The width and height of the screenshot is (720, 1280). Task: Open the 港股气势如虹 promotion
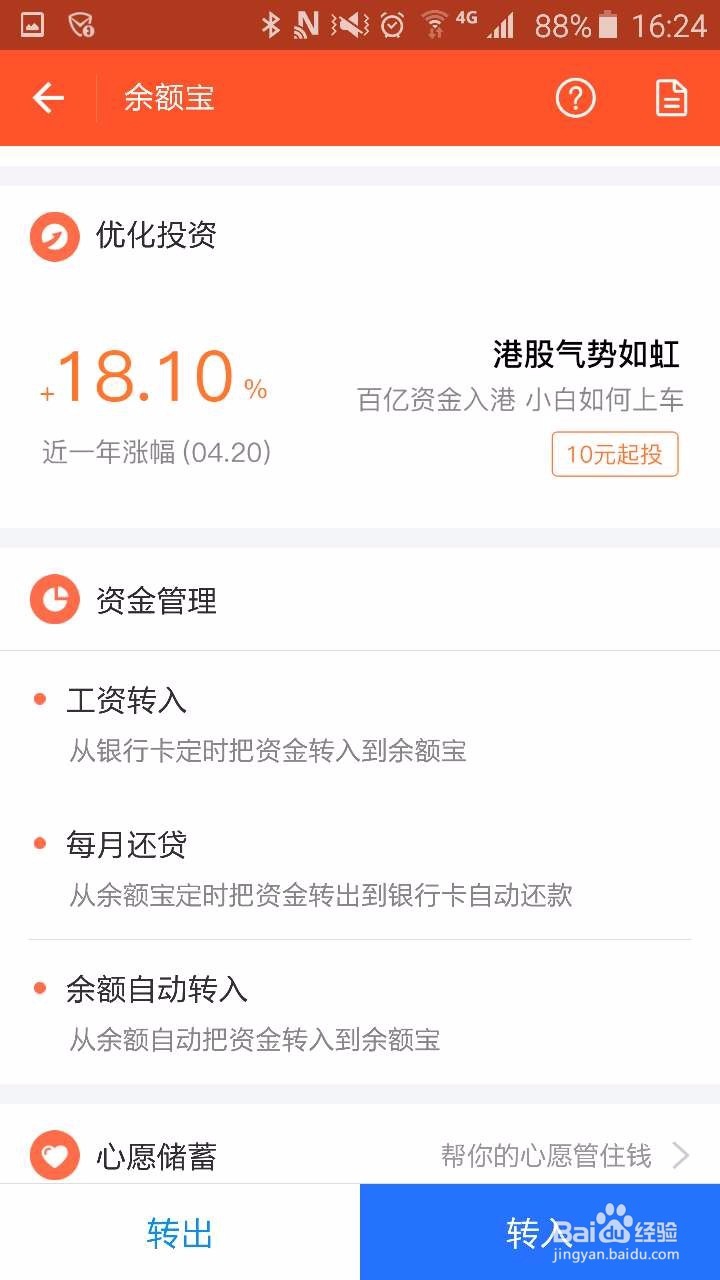[585, 355]
